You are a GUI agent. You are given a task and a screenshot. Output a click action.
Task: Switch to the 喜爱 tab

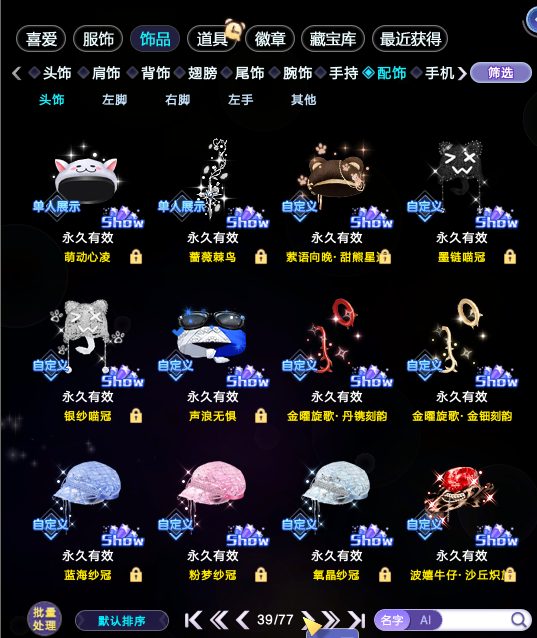(41, 39)
